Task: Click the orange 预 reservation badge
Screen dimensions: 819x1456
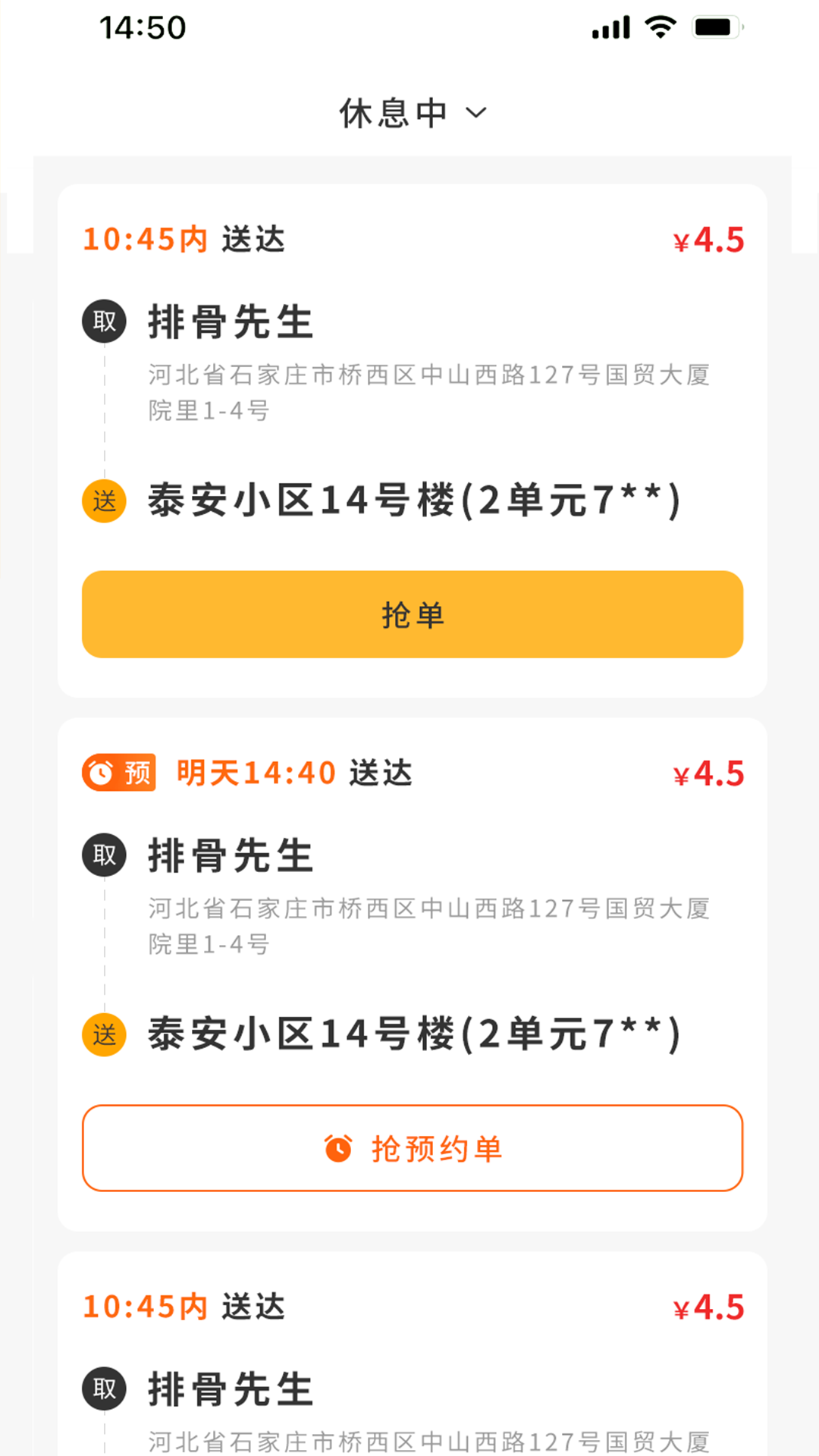Action: (118, 772)
